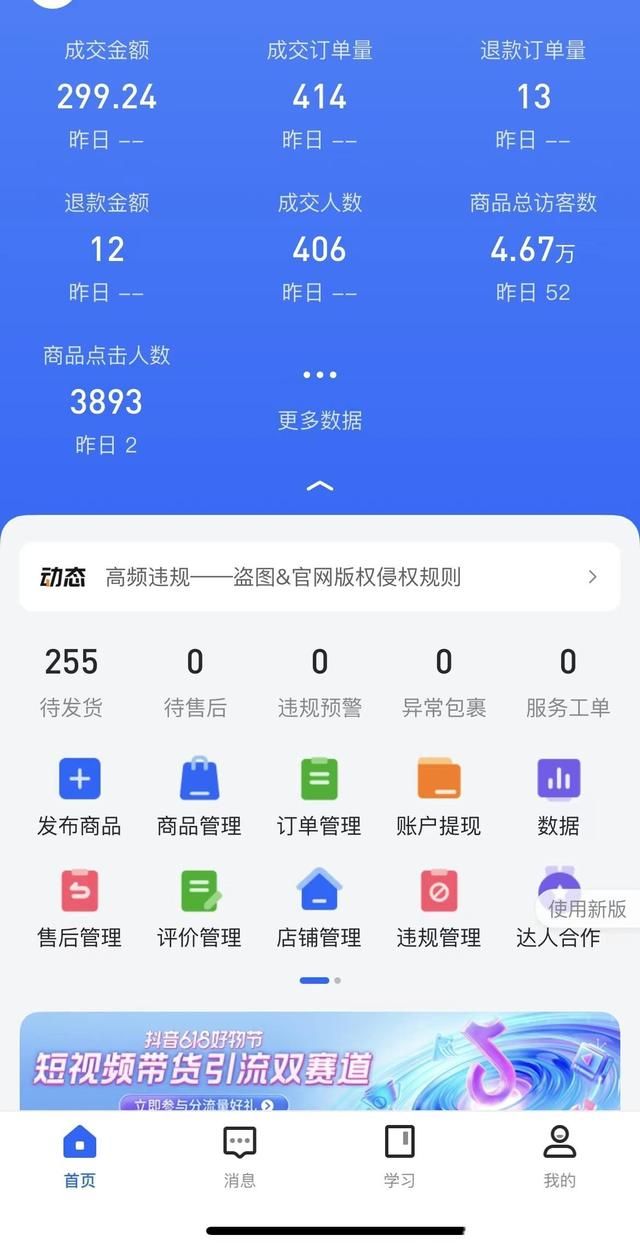
Task: Go to 订单管理
Action: [x=319, y=796]
